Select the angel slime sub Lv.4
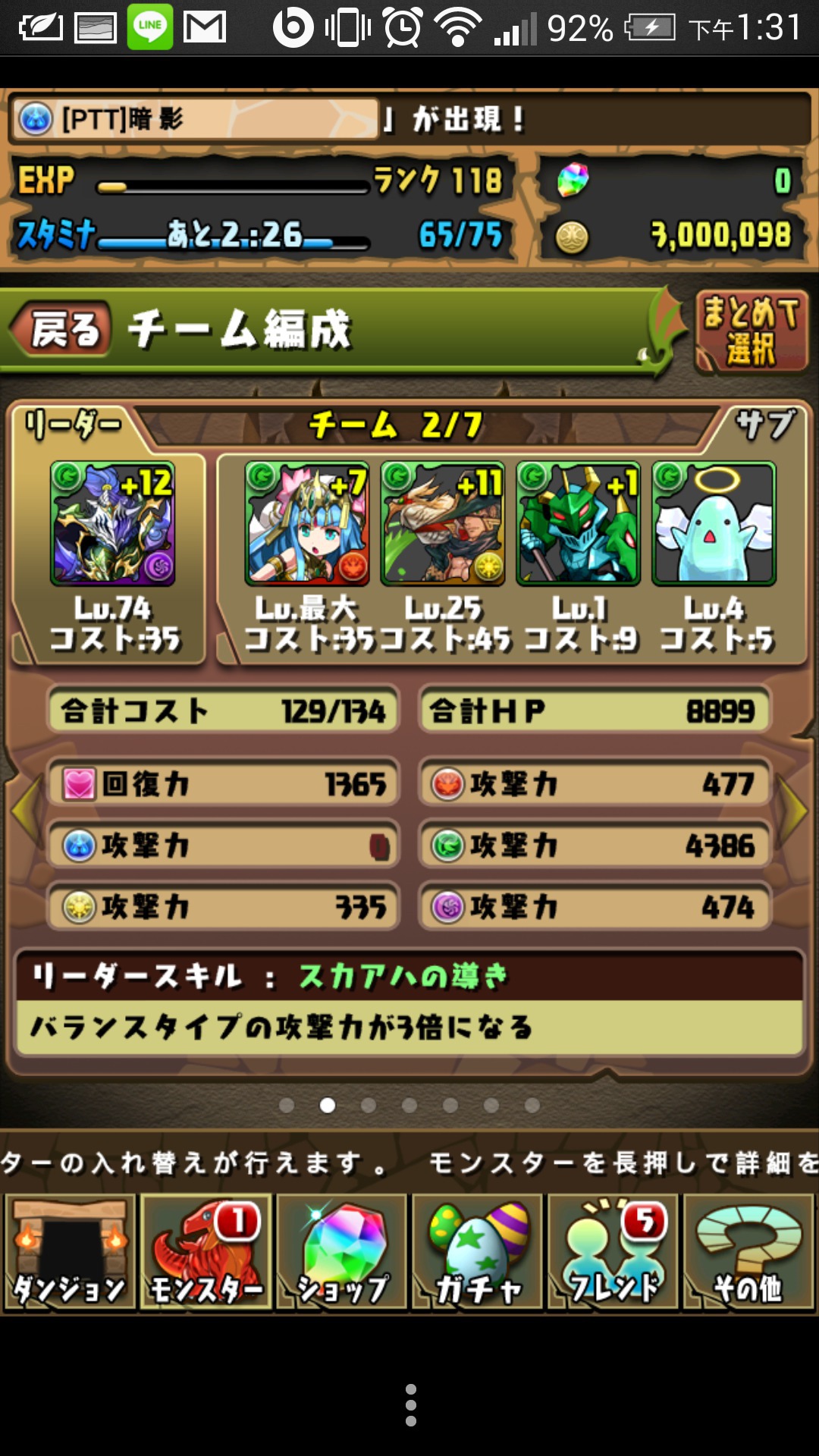This screenshot has height=1456, width=819. pos(714,524)
